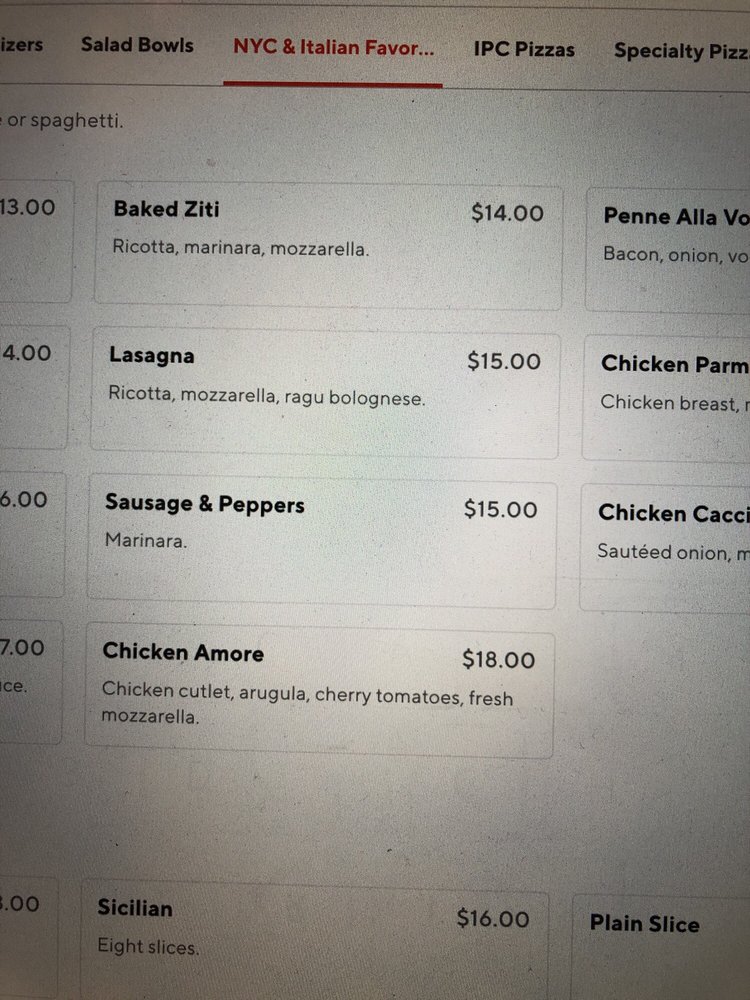The image size is (750, 1000).
Task: Go to the Specialty Pizzas tab
Action: point(681,51)
